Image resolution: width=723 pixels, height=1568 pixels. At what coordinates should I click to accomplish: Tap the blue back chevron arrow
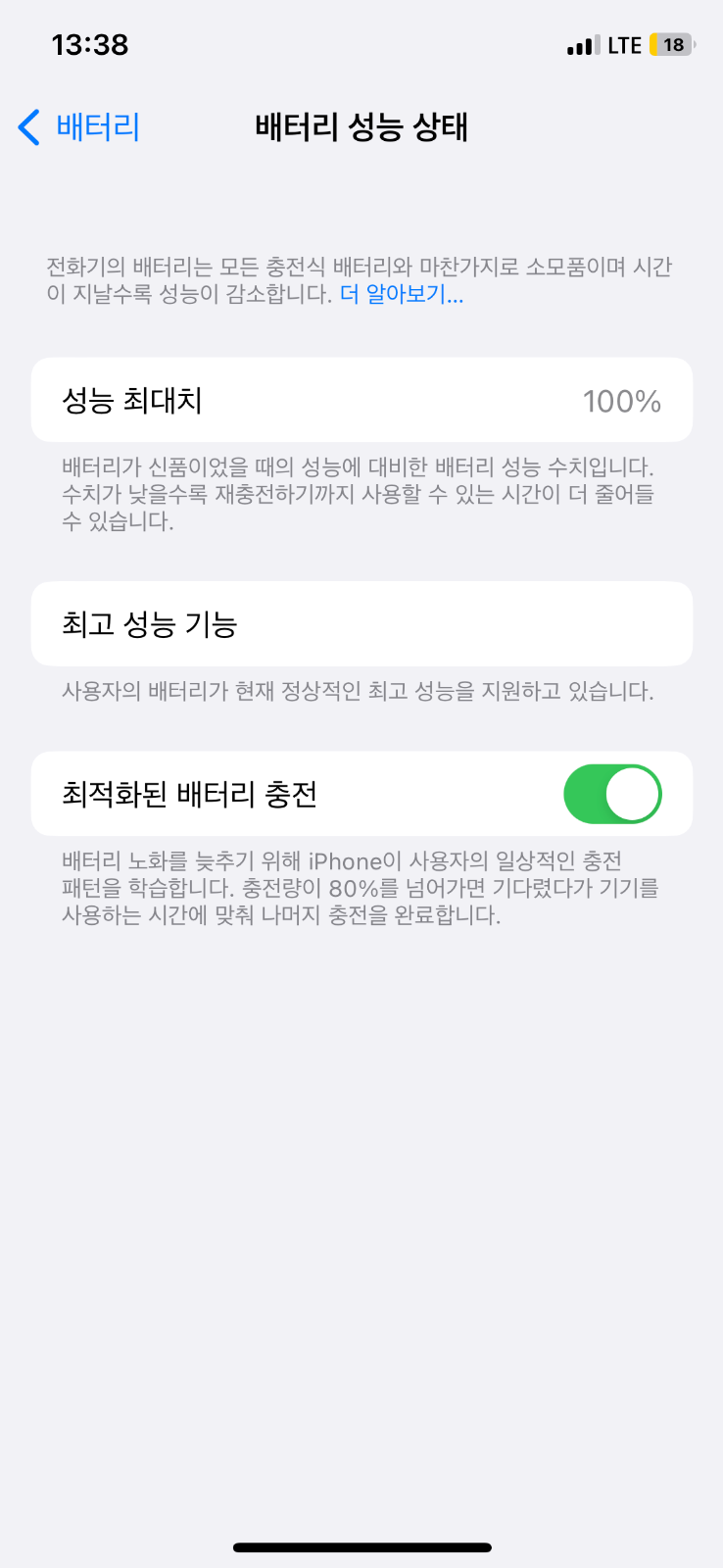point(27,127)
